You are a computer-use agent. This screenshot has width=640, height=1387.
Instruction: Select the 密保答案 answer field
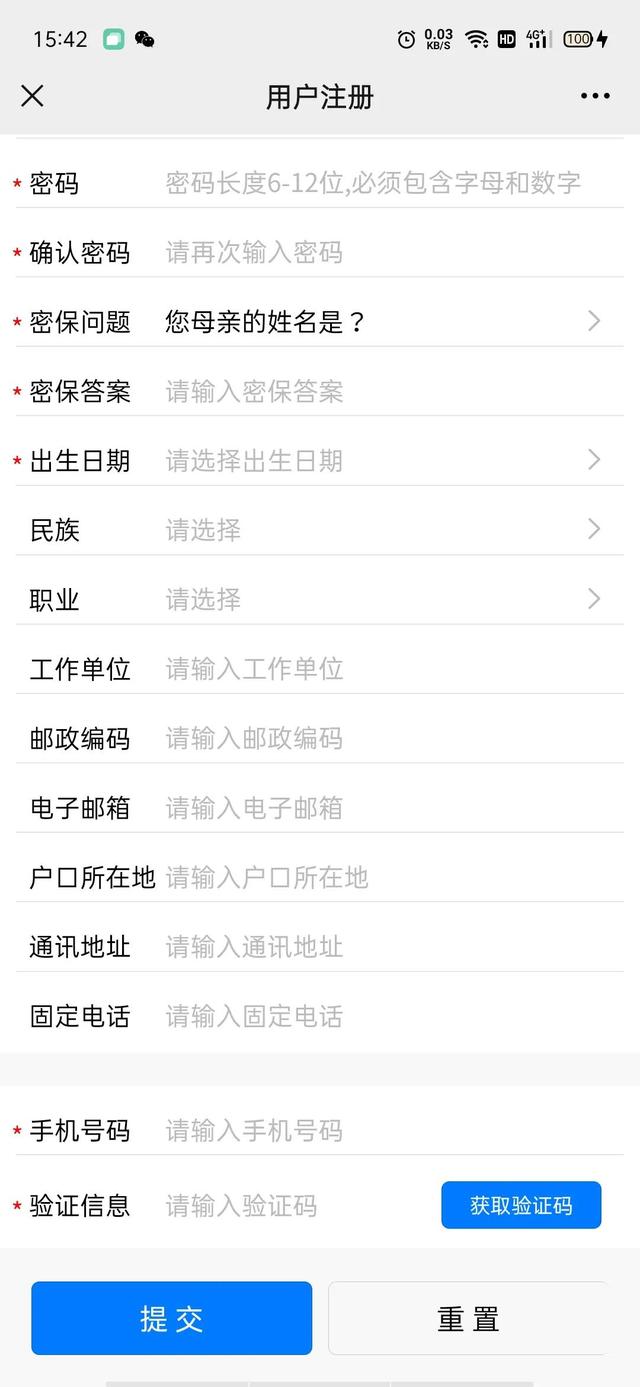pyautogui.click(x=394, y=391)
